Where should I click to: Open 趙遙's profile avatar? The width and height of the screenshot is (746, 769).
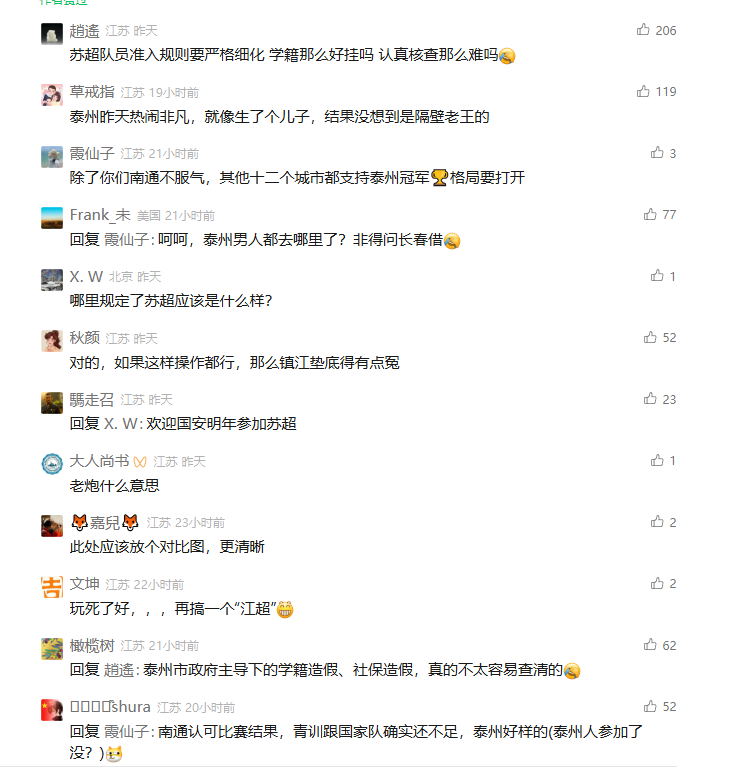52,34
